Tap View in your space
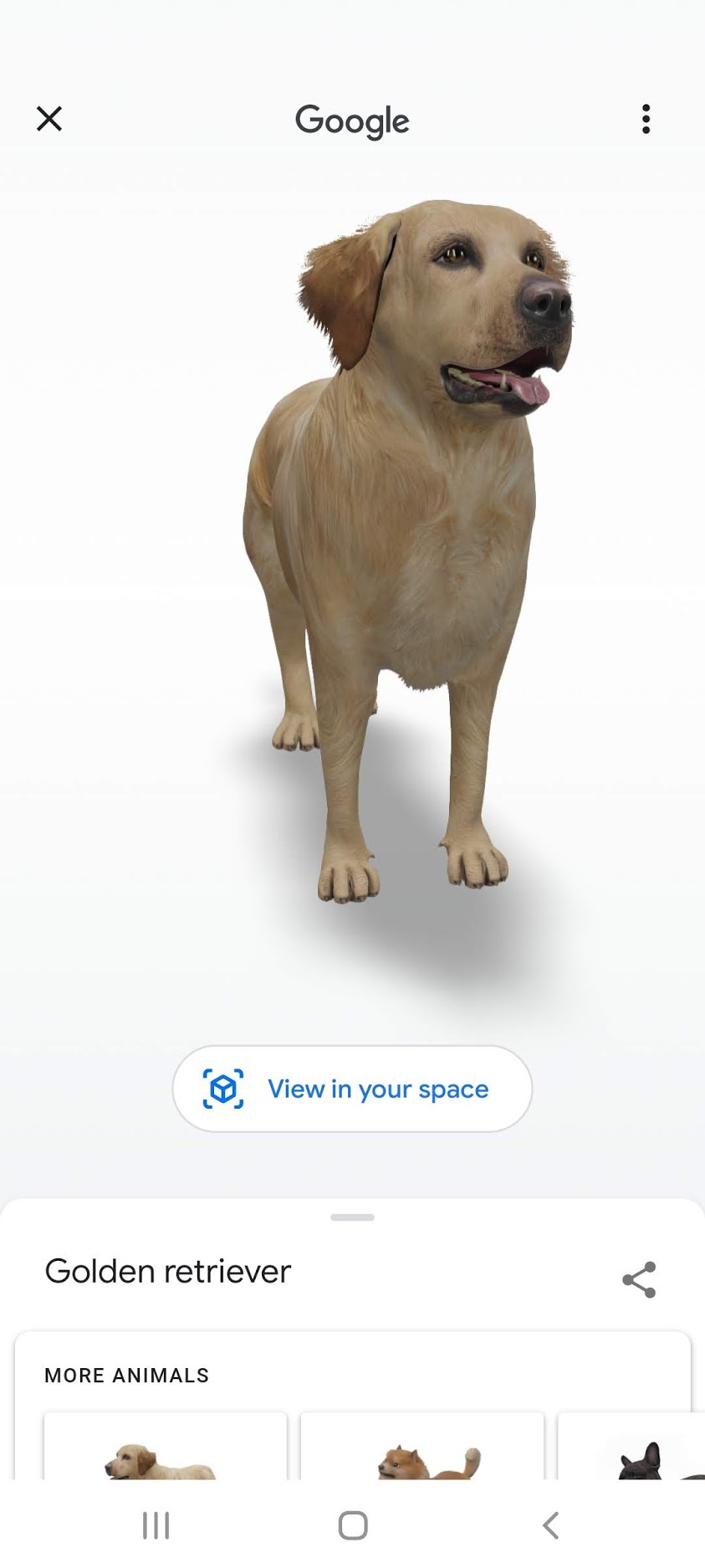The image size is (705, 1568). coord(352,1089)
